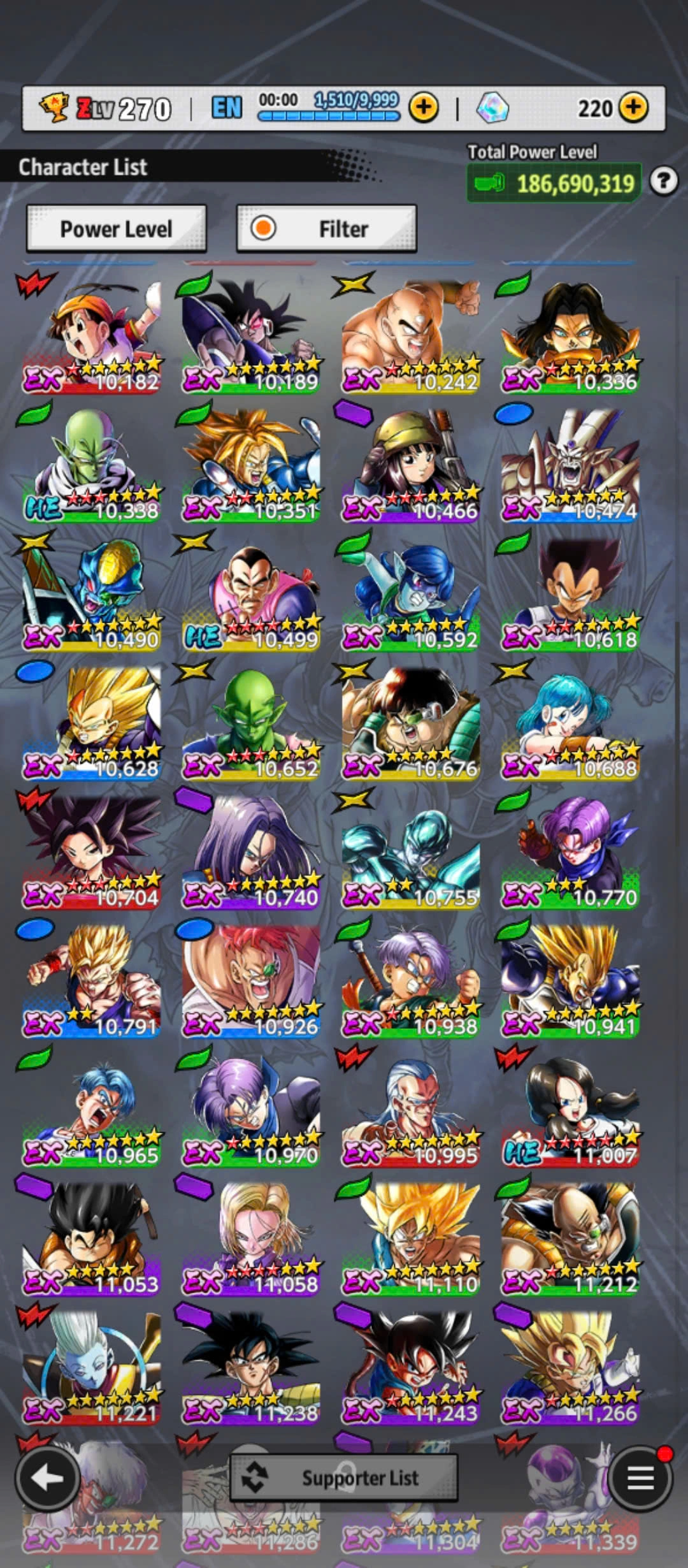688x1568 pixels.
Task: Select the HE character rated 10,499
Action: [x=251, y=594]
